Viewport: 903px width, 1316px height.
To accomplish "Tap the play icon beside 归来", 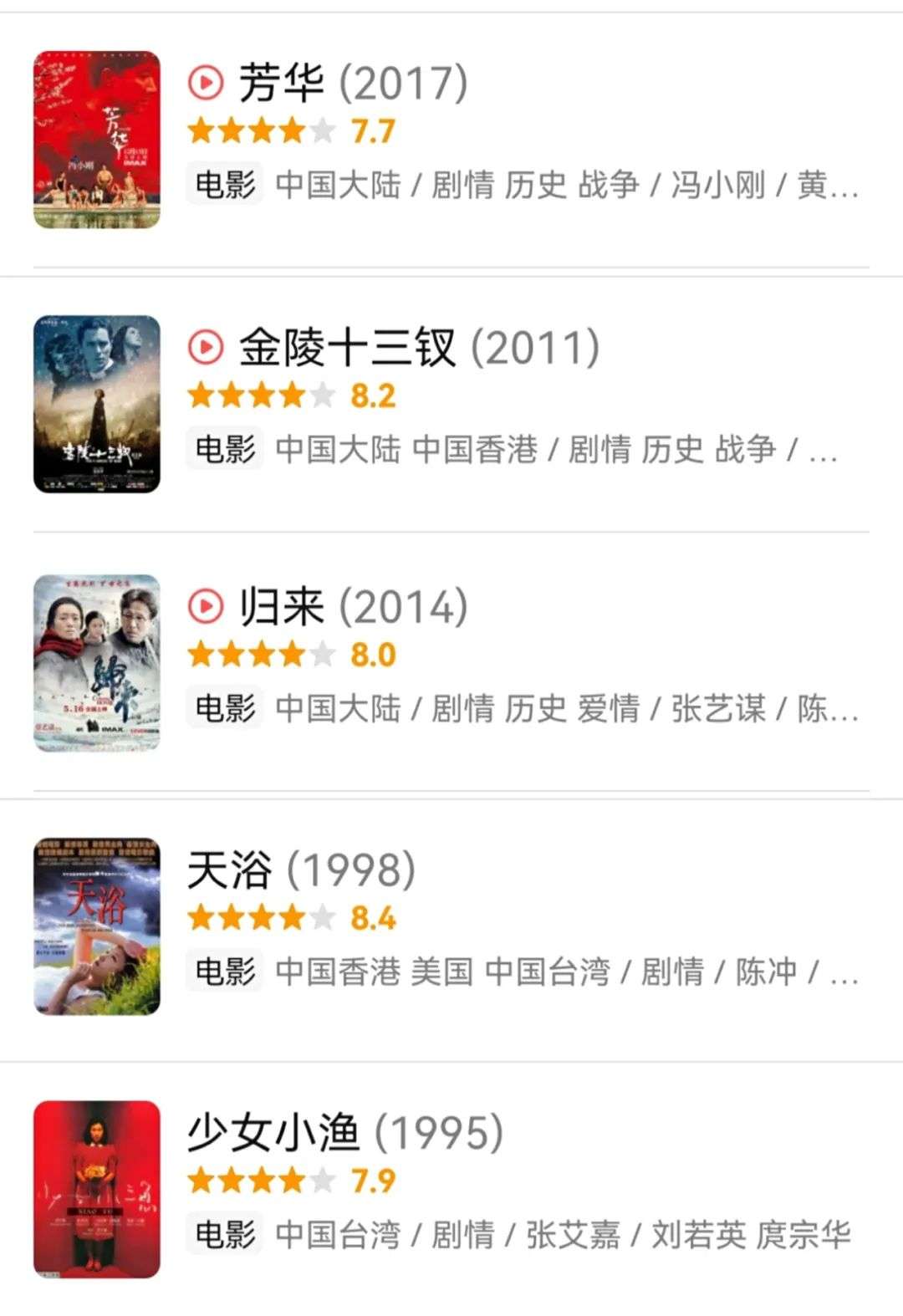I will tap(206, 607).
